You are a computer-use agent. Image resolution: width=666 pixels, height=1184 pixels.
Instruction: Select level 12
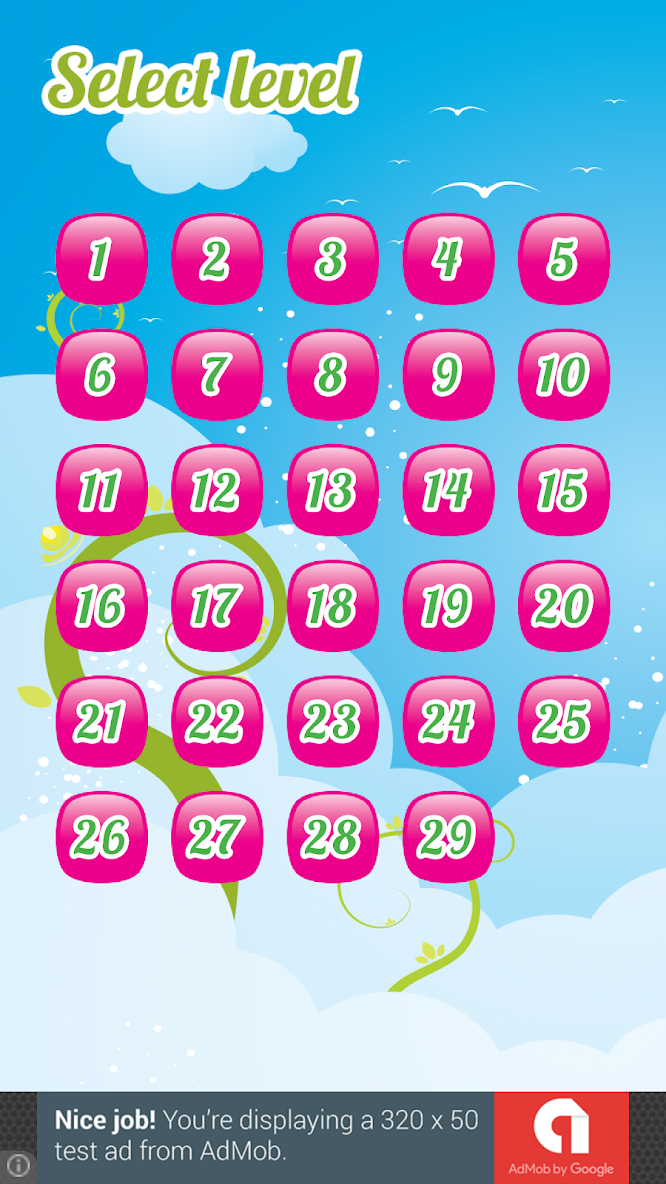217,490
